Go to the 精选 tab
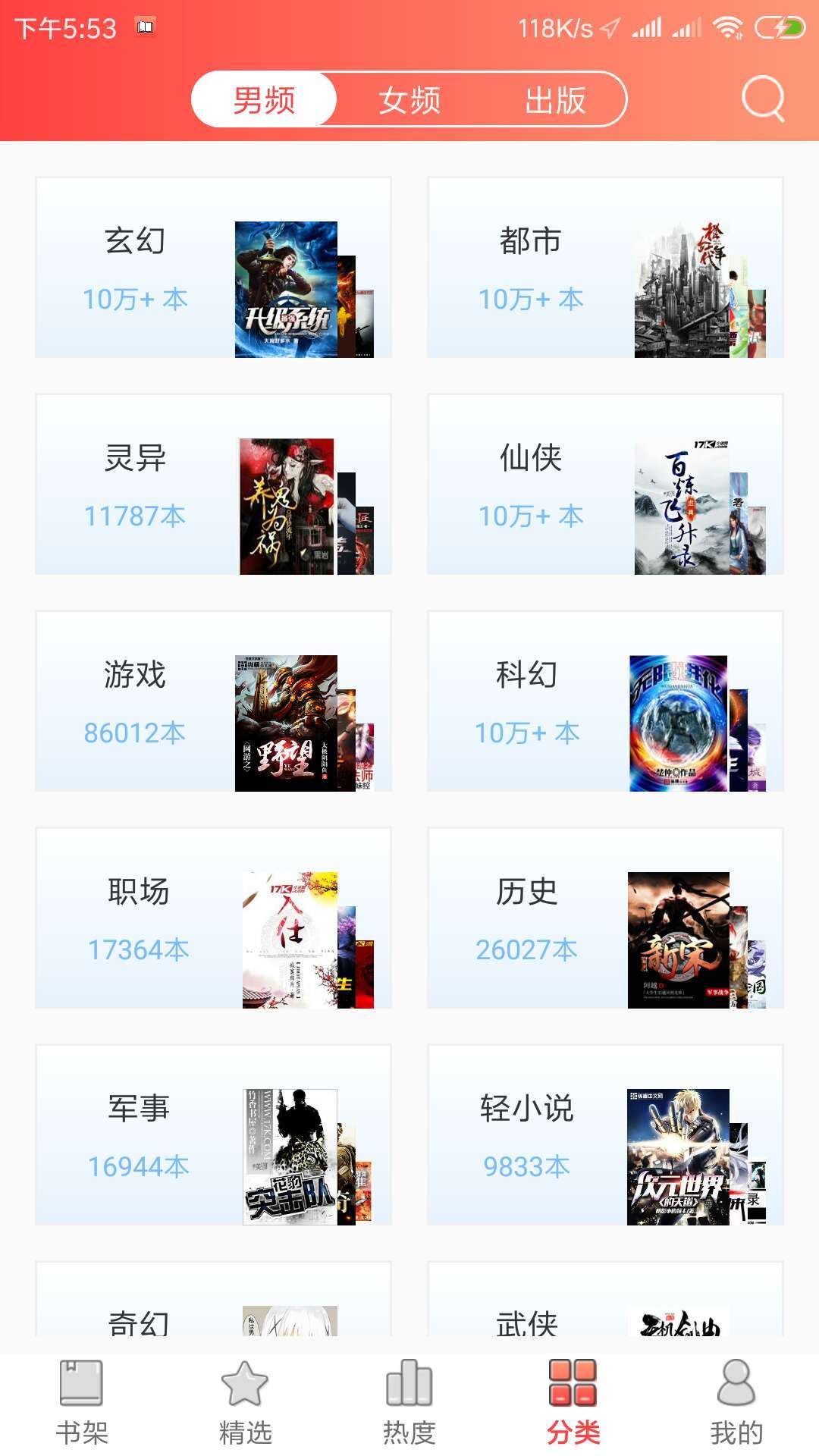Screen dimensions: 819x1456 coord(245,1403)
